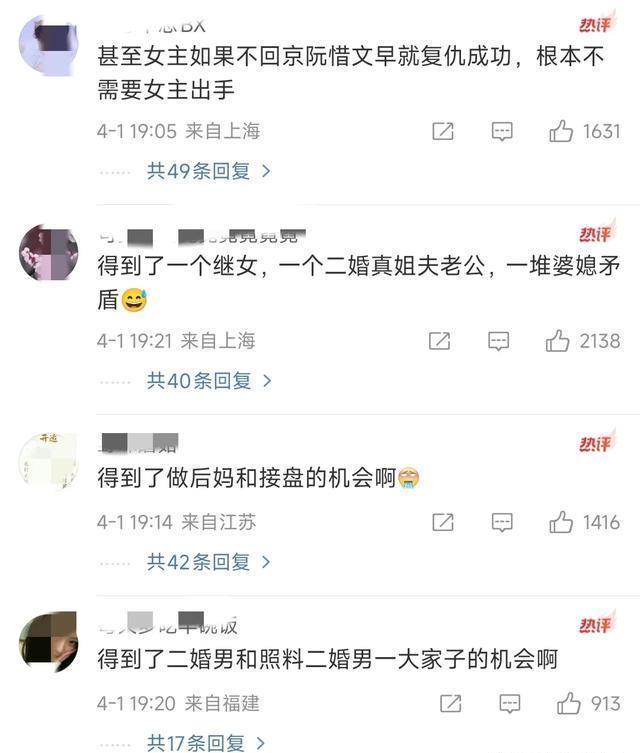Open avatar of the 4-1 19:21 commenter

pos(48,254)
